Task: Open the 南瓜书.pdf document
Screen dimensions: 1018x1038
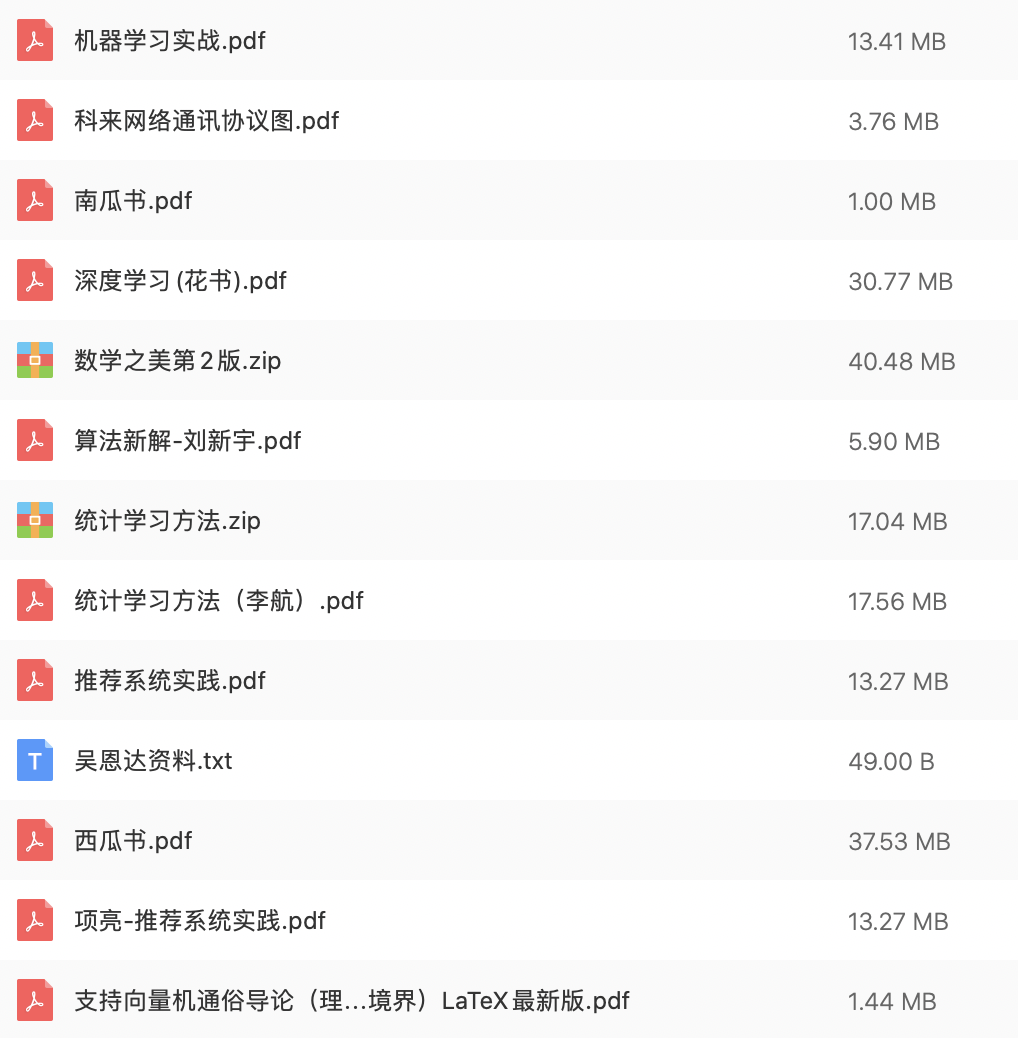Action: pos(133,201)
